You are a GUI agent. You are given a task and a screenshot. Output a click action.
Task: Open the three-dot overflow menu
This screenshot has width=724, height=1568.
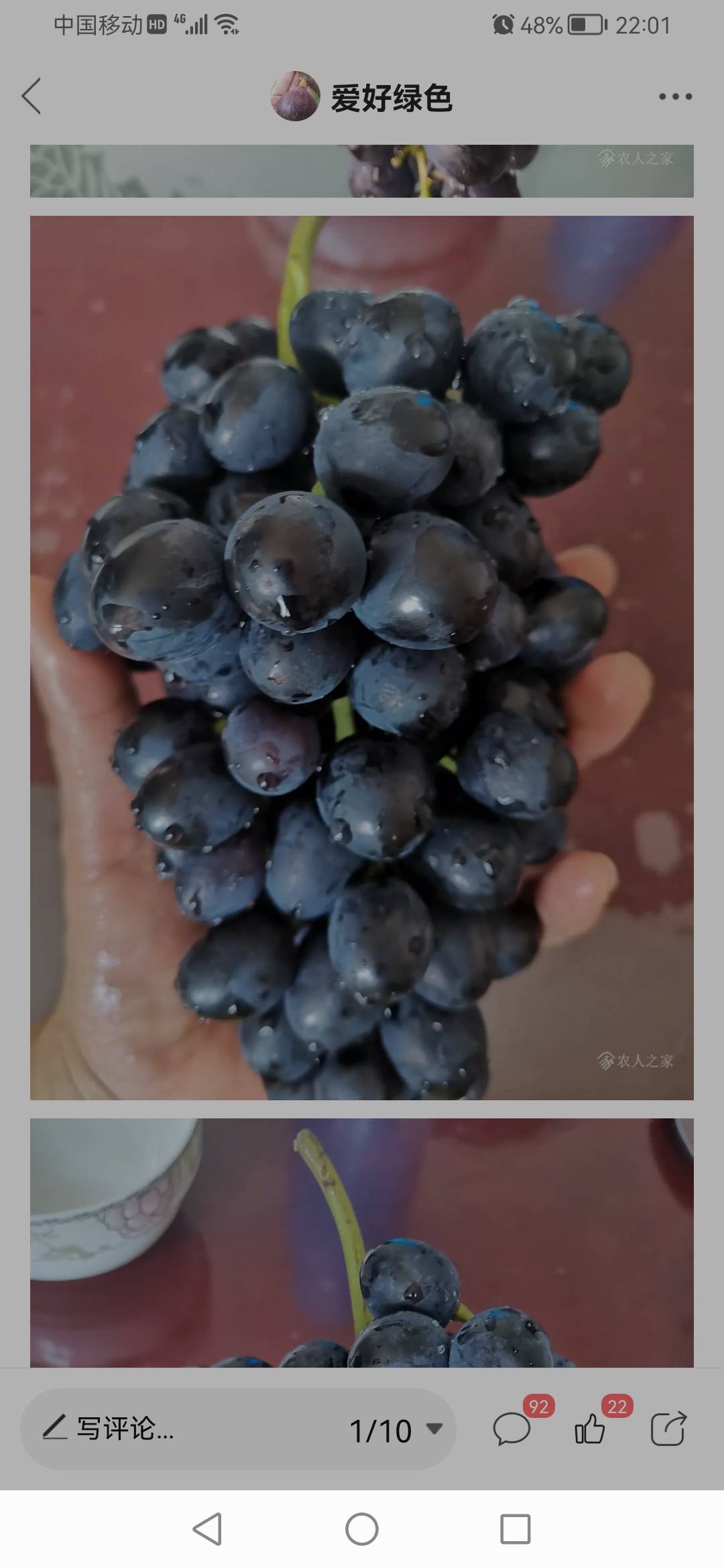[674, 96]
